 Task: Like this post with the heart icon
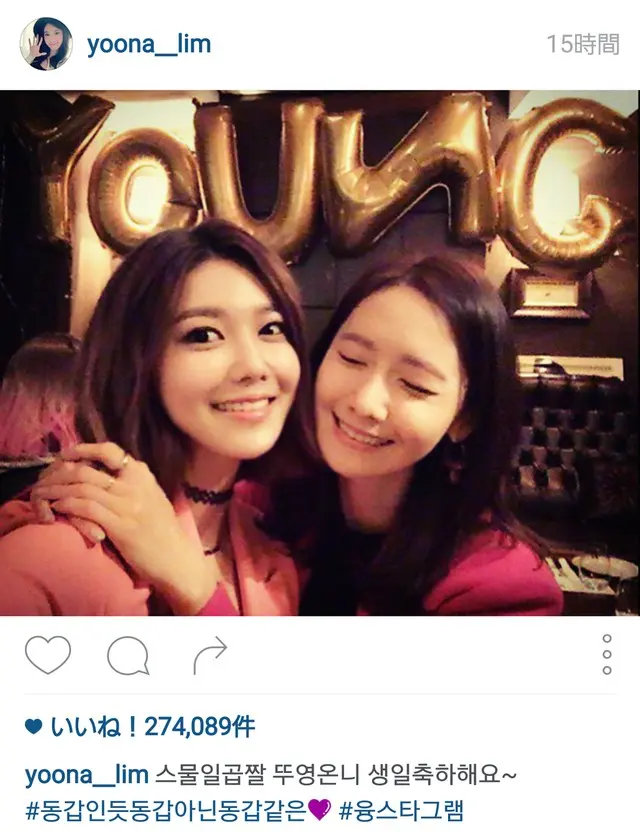(x=47, y=655)
